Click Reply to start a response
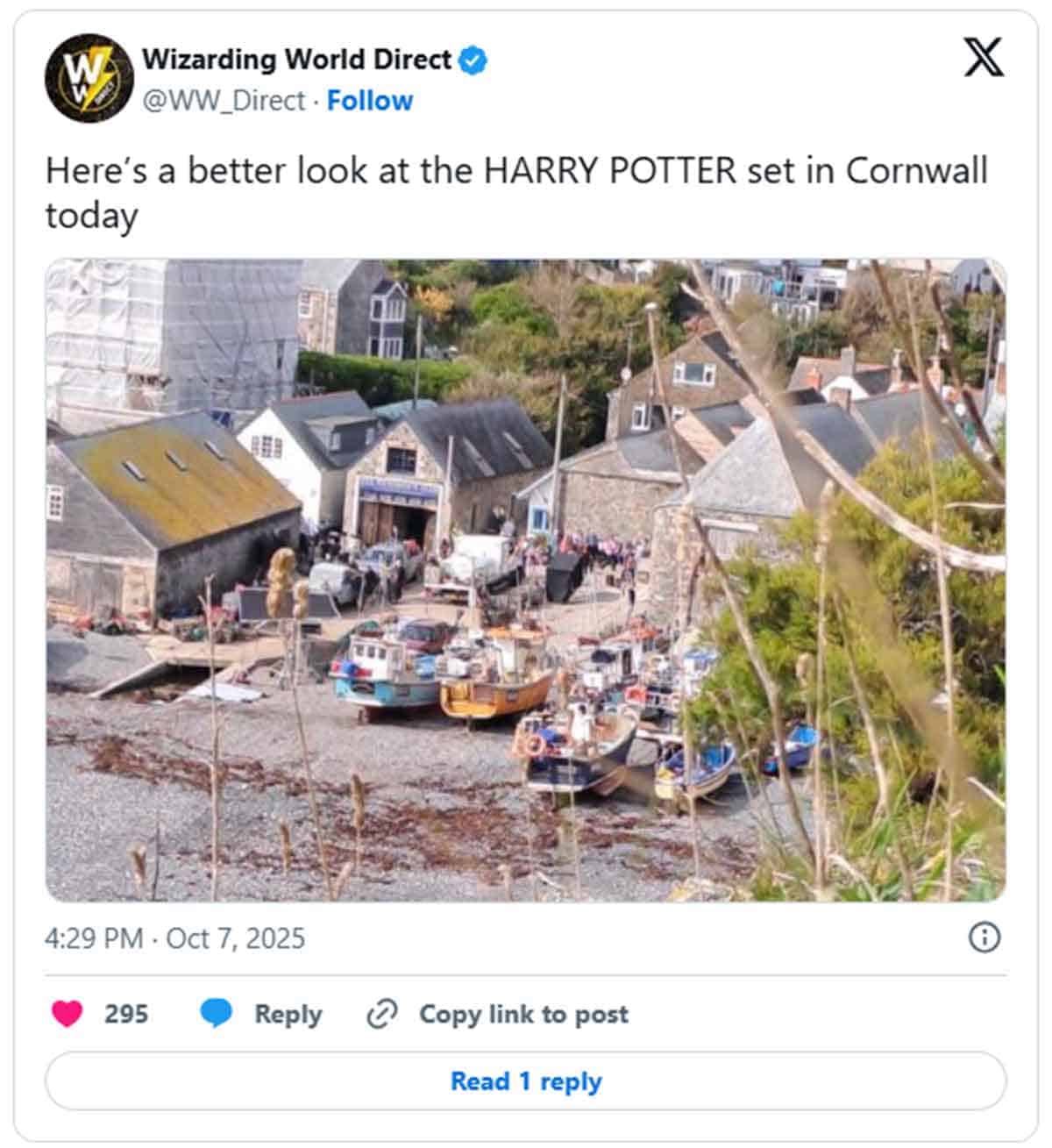 pos(289,1014)
